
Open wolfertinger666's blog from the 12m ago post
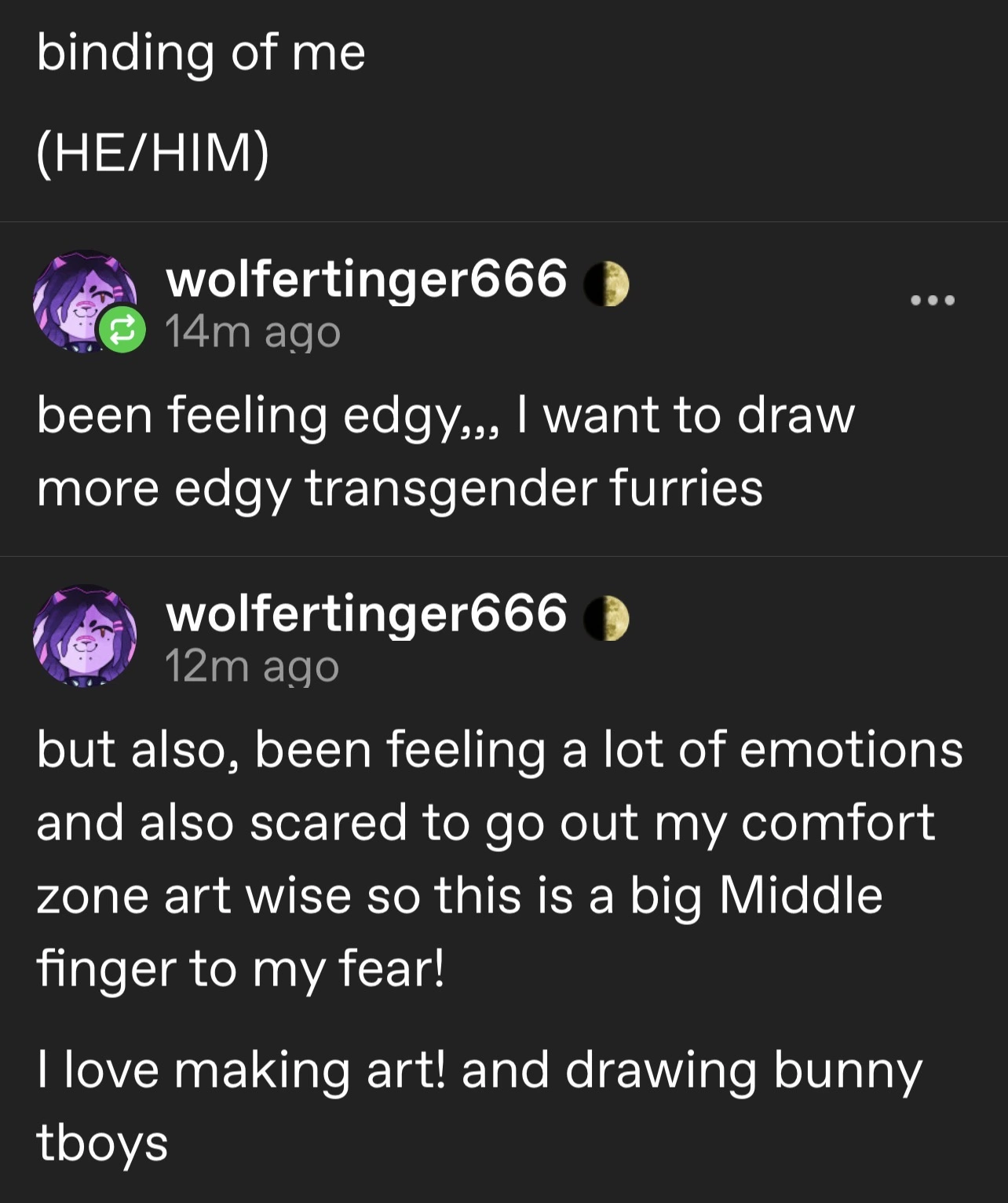(x=366, y=612)
